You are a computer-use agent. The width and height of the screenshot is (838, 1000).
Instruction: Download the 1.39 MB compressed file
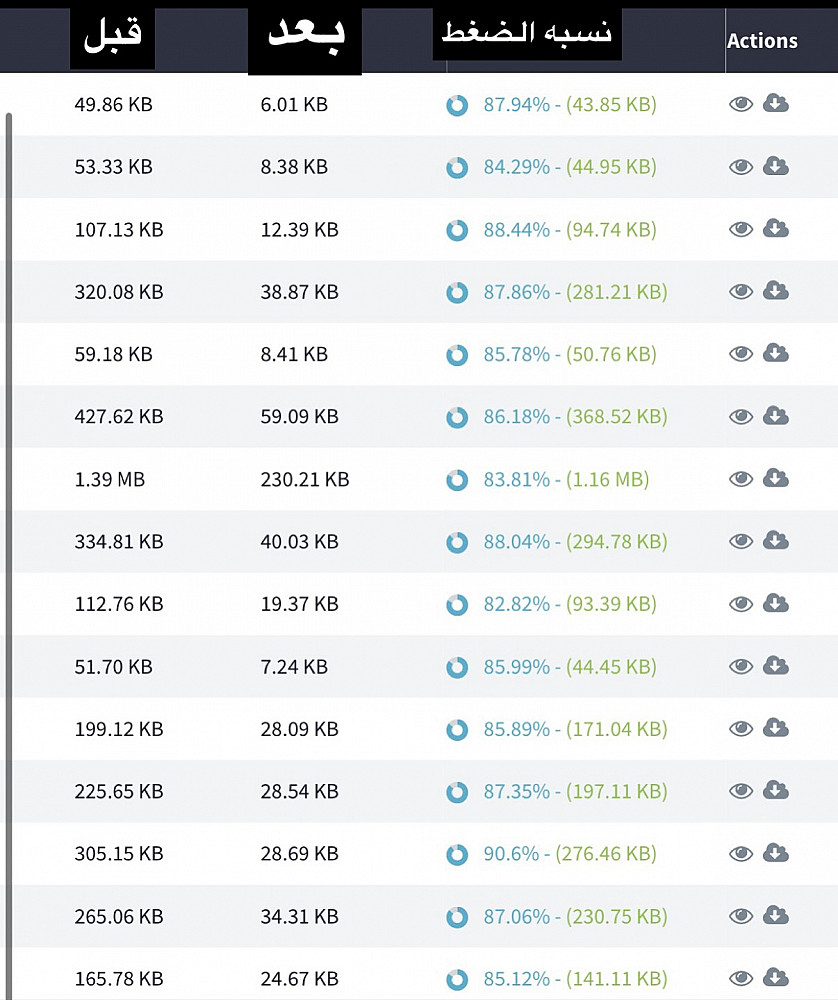[776, 478]
